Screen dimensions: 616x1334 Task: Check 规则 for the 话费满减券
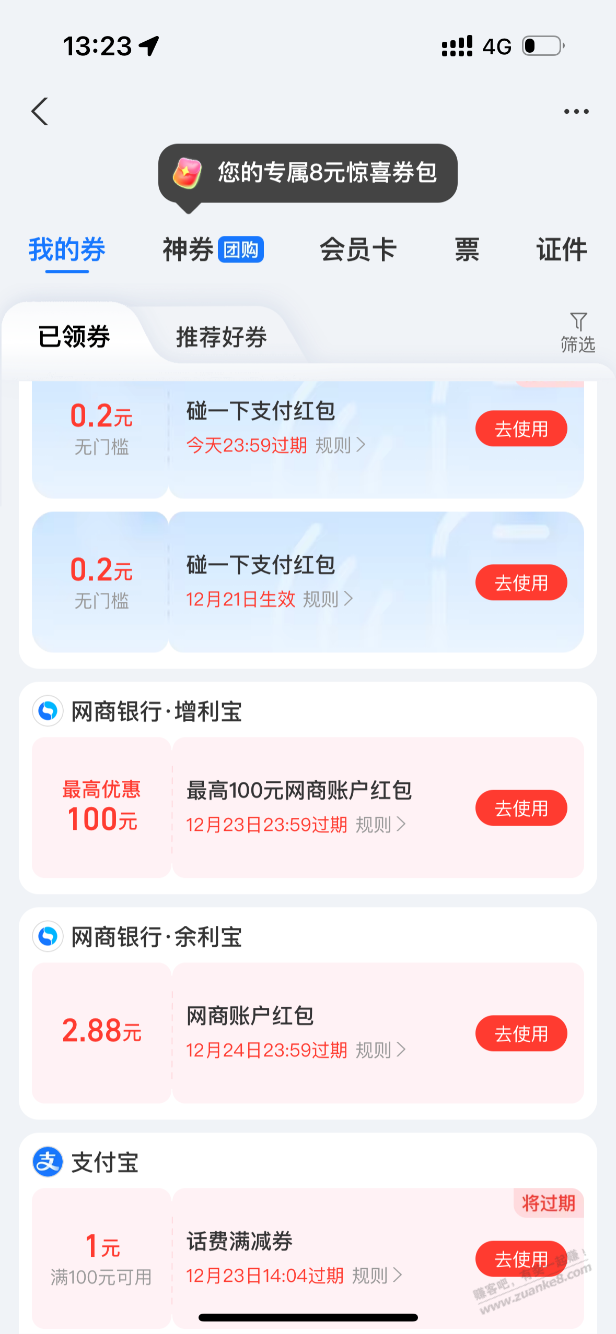click(377, 1275)
